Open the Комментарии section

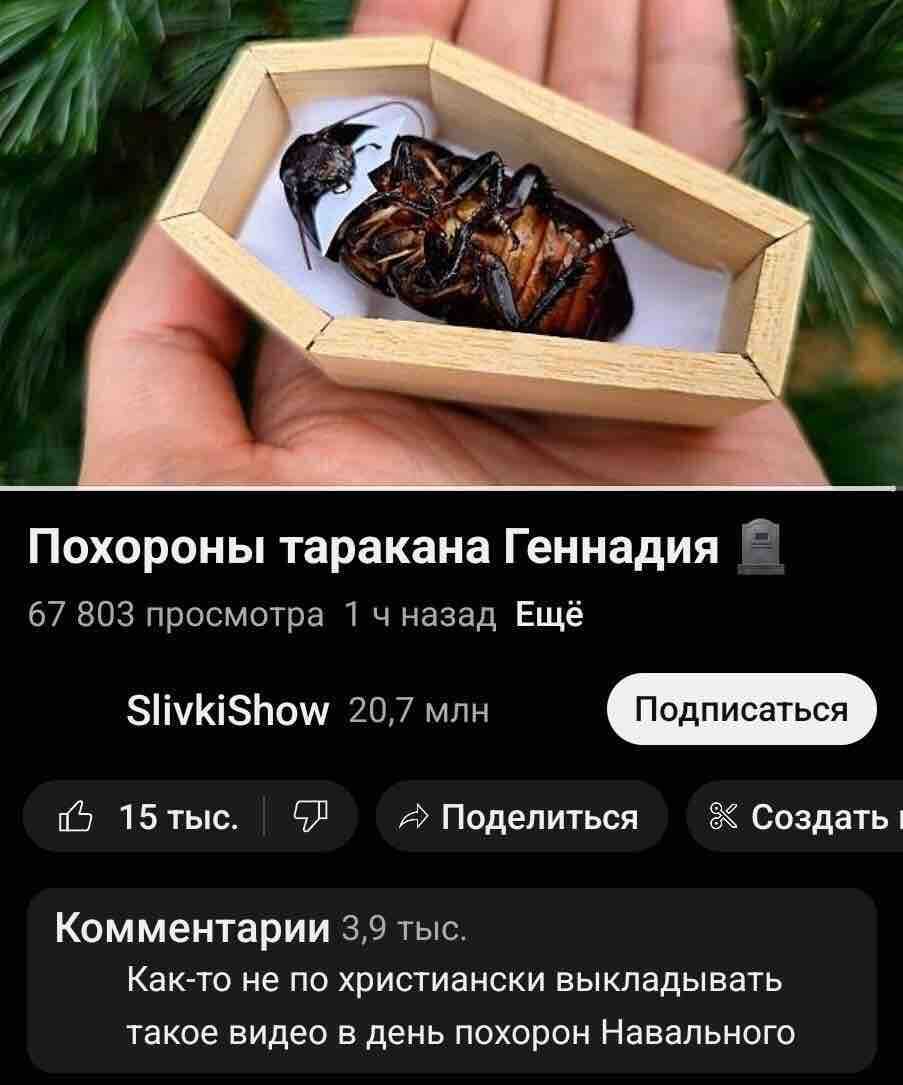point(451,979)
